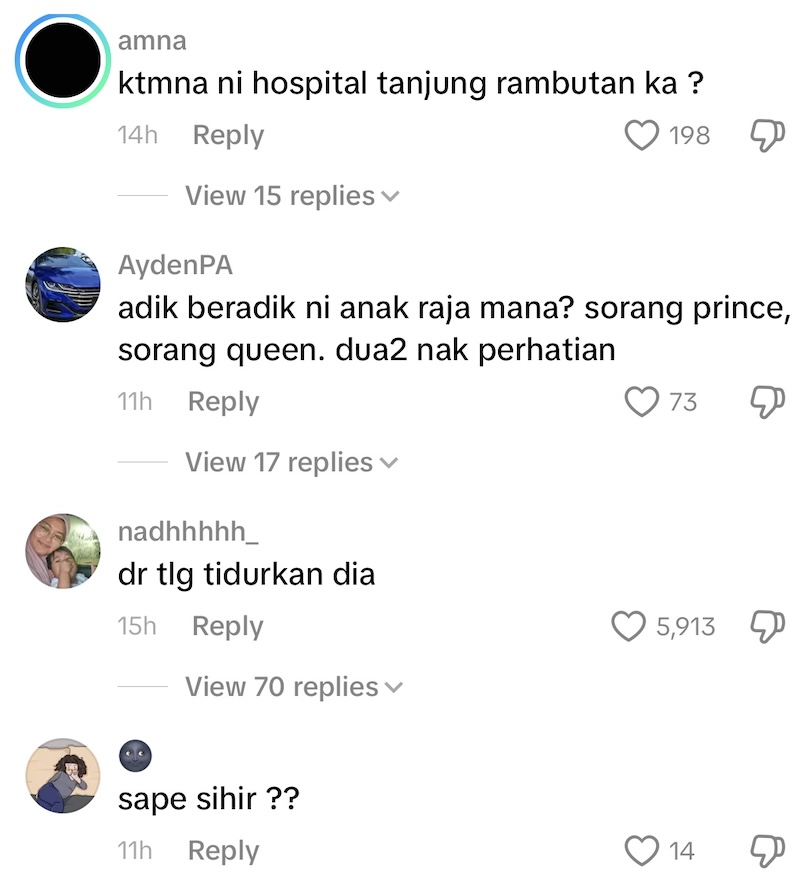Open AydenPA's car profile picture

pyautogui.click(x=62, y=284)
